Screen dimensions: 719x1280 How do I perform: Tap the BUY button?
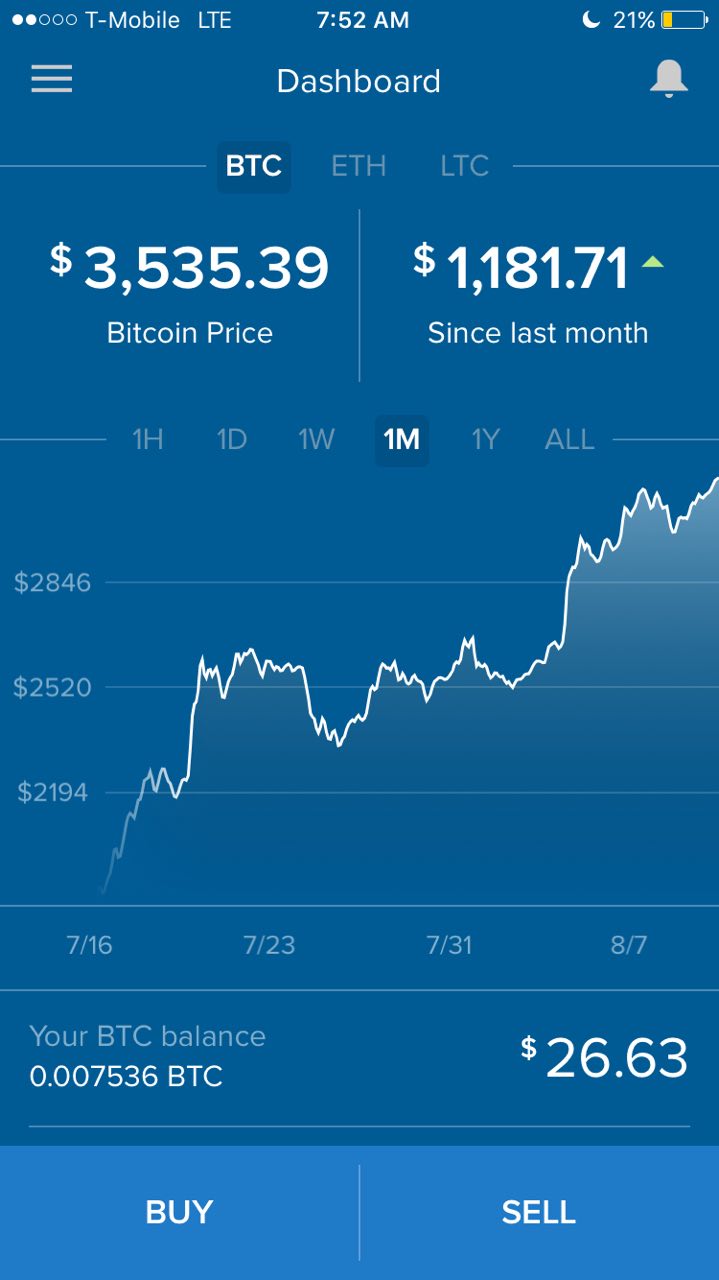[179, 1213]
